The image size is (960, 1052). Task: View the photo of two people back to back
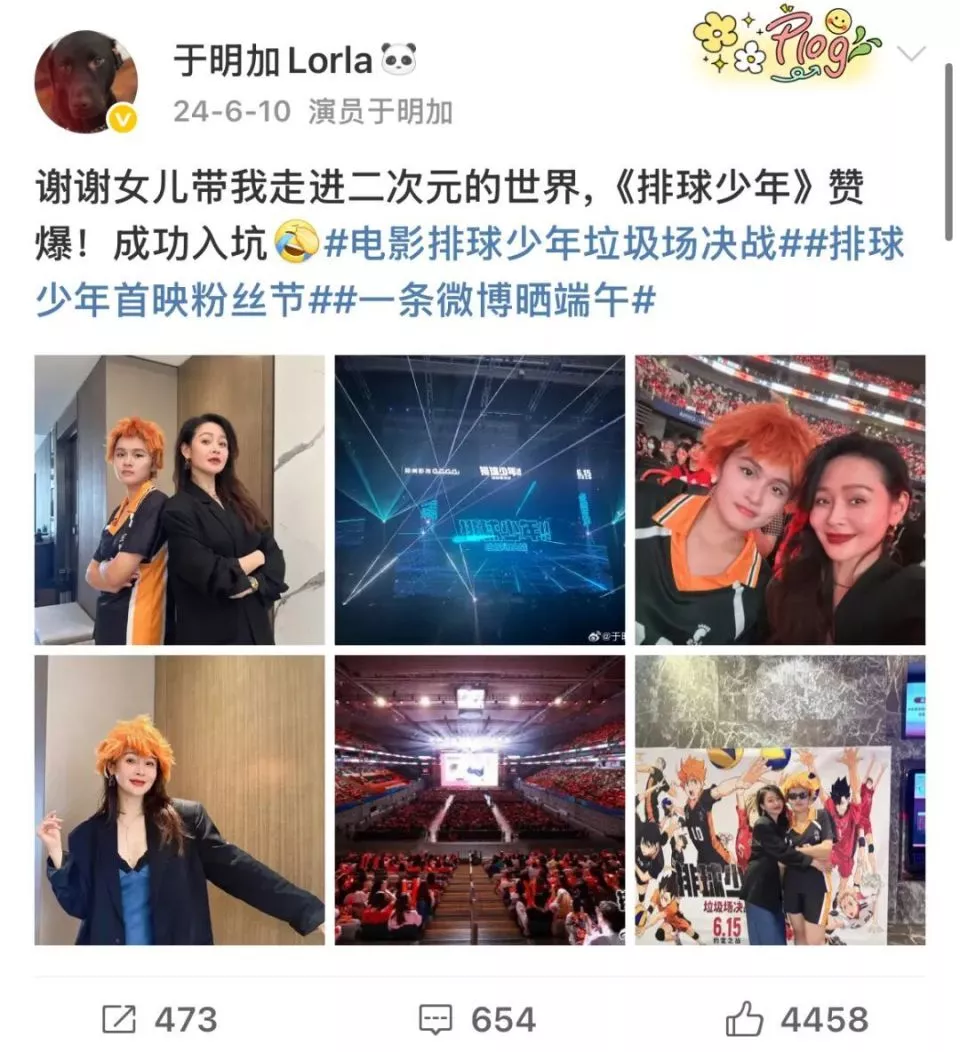(180, 500)
